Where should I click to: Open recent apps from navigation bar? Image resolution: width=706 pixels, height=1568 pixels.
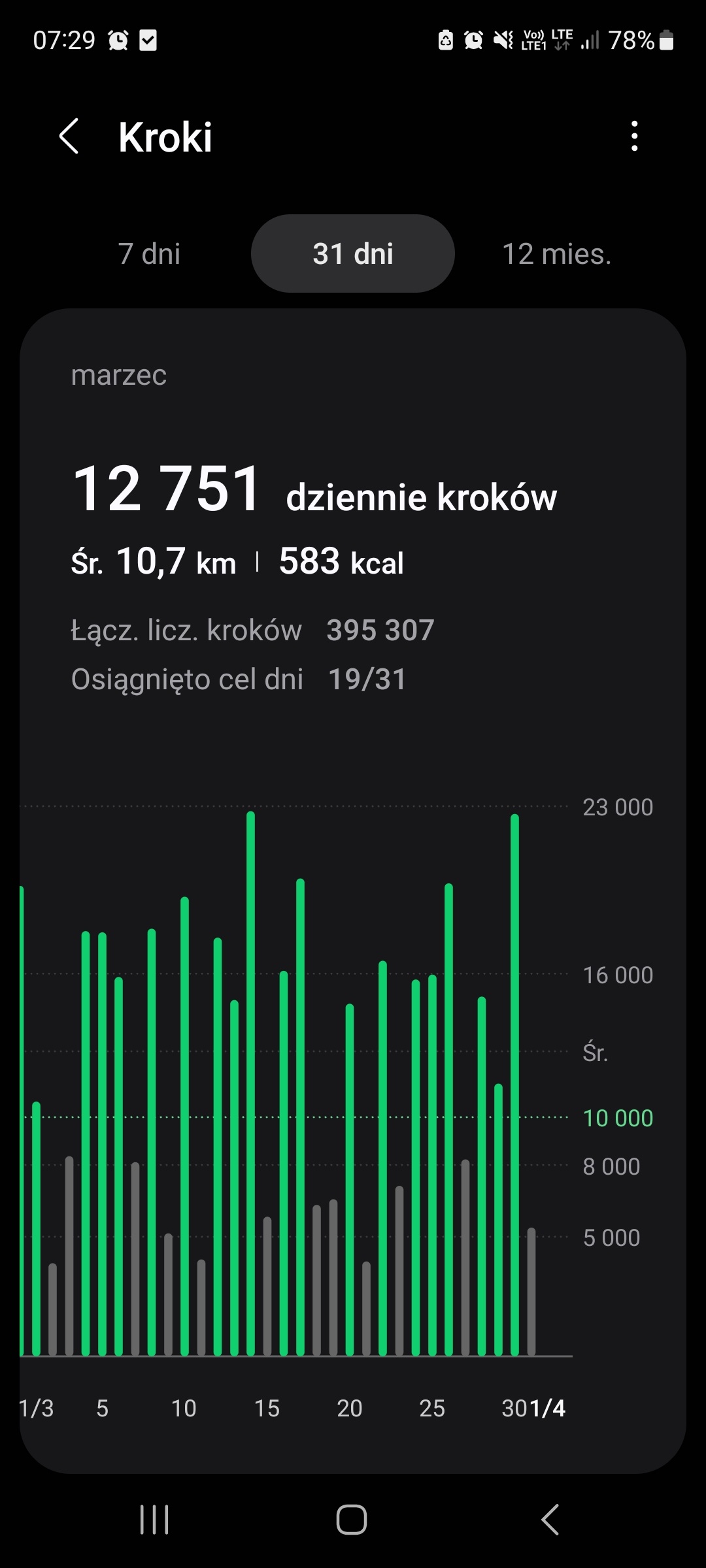(x=154, y=1520)
